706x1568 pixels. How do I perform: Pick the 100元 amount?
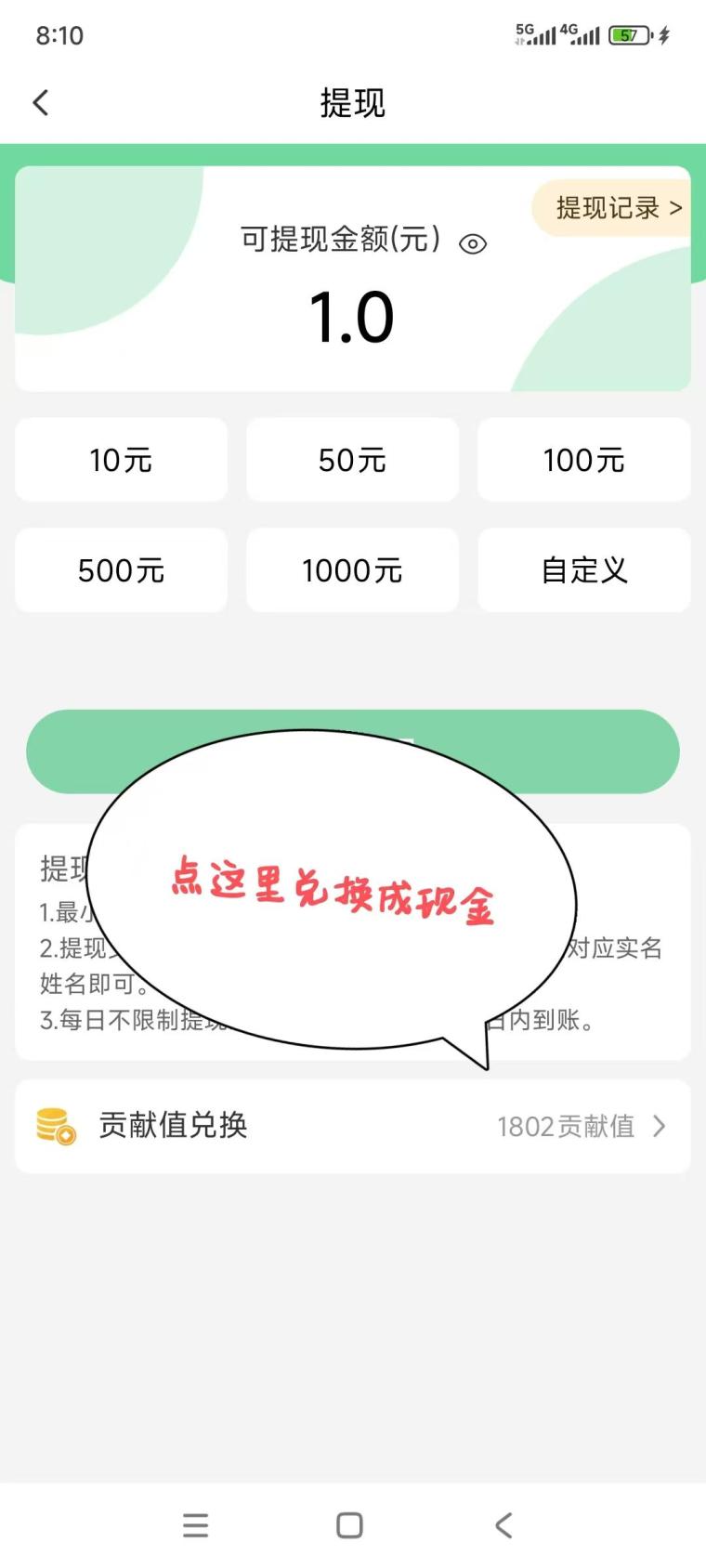(583, 460)
